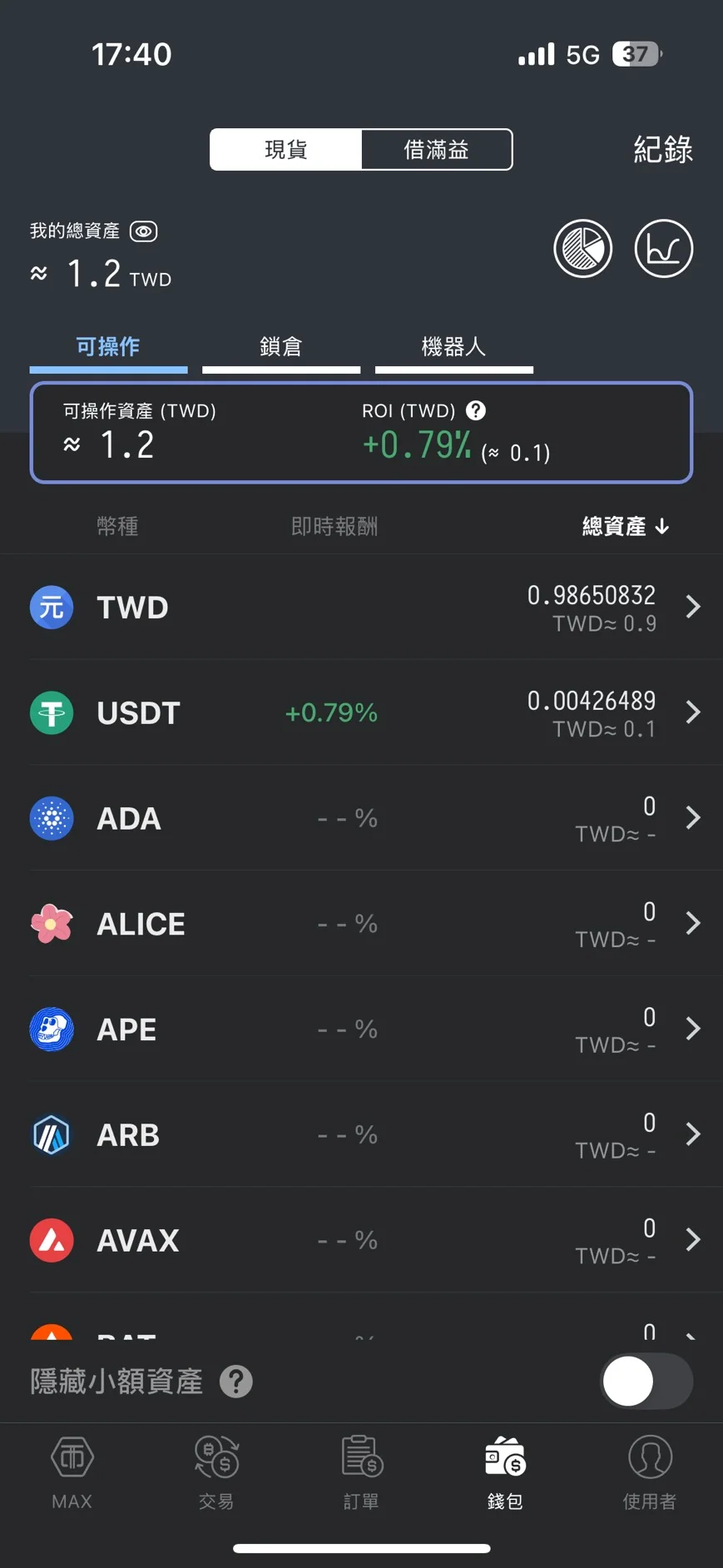Viewport: 723px width, 1568px height.
Task: Open the asset pie chart view
Action: tap(582, 248)
